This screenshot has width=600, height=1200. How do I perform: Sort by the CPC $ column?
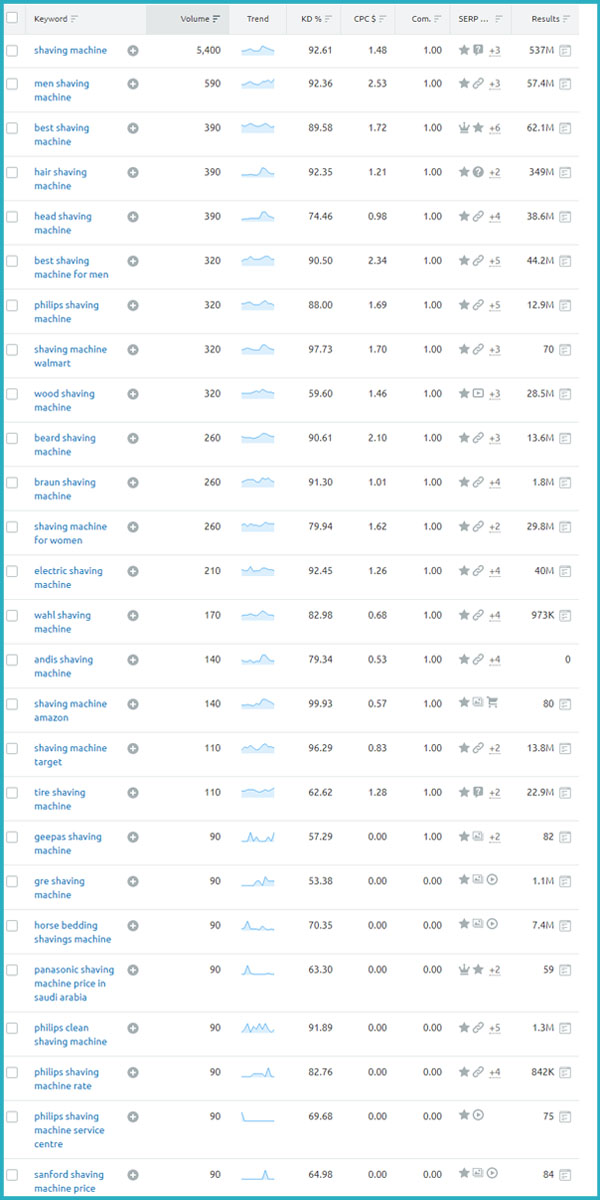click(369, 19)
